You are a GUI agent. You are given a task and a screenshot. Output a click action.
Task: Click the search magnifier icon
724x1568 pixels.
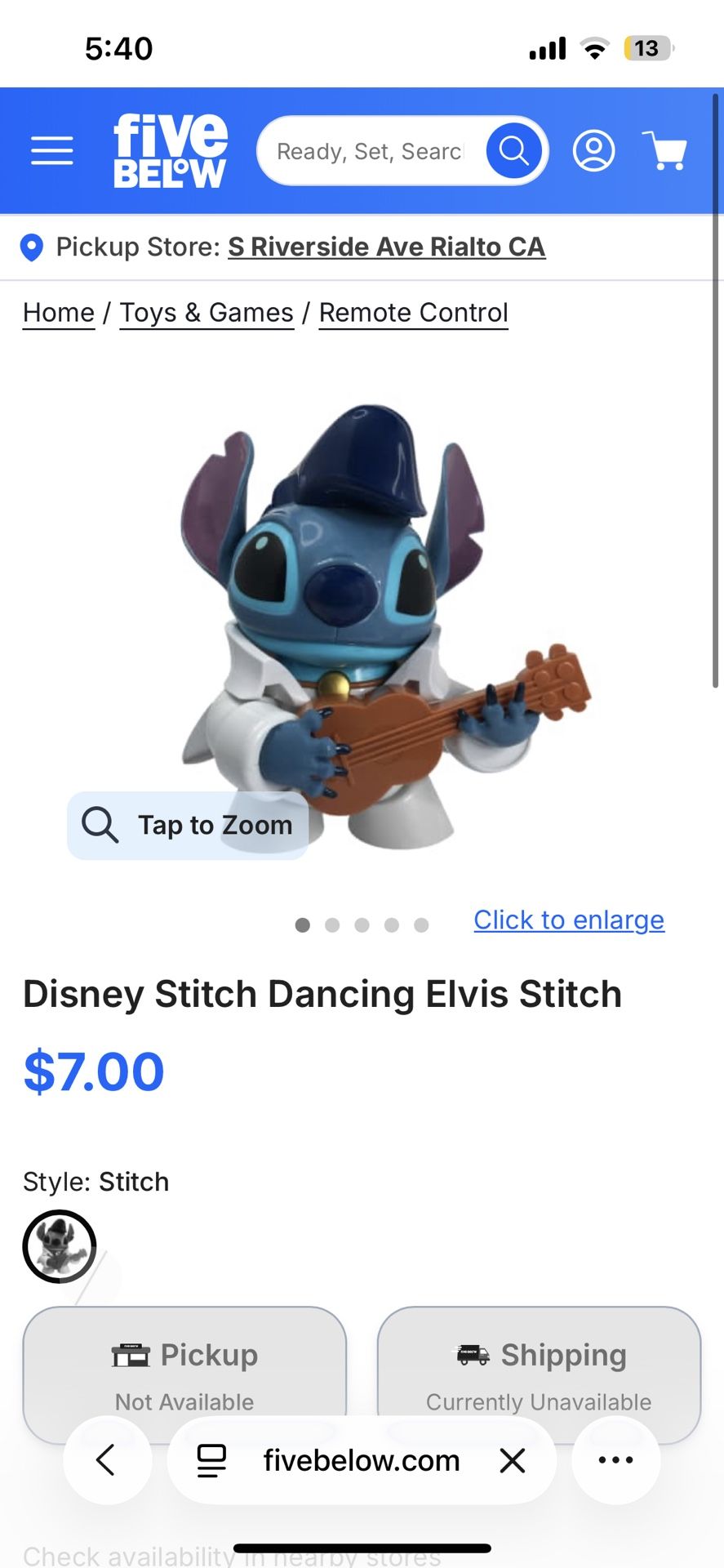click(514, 150)
